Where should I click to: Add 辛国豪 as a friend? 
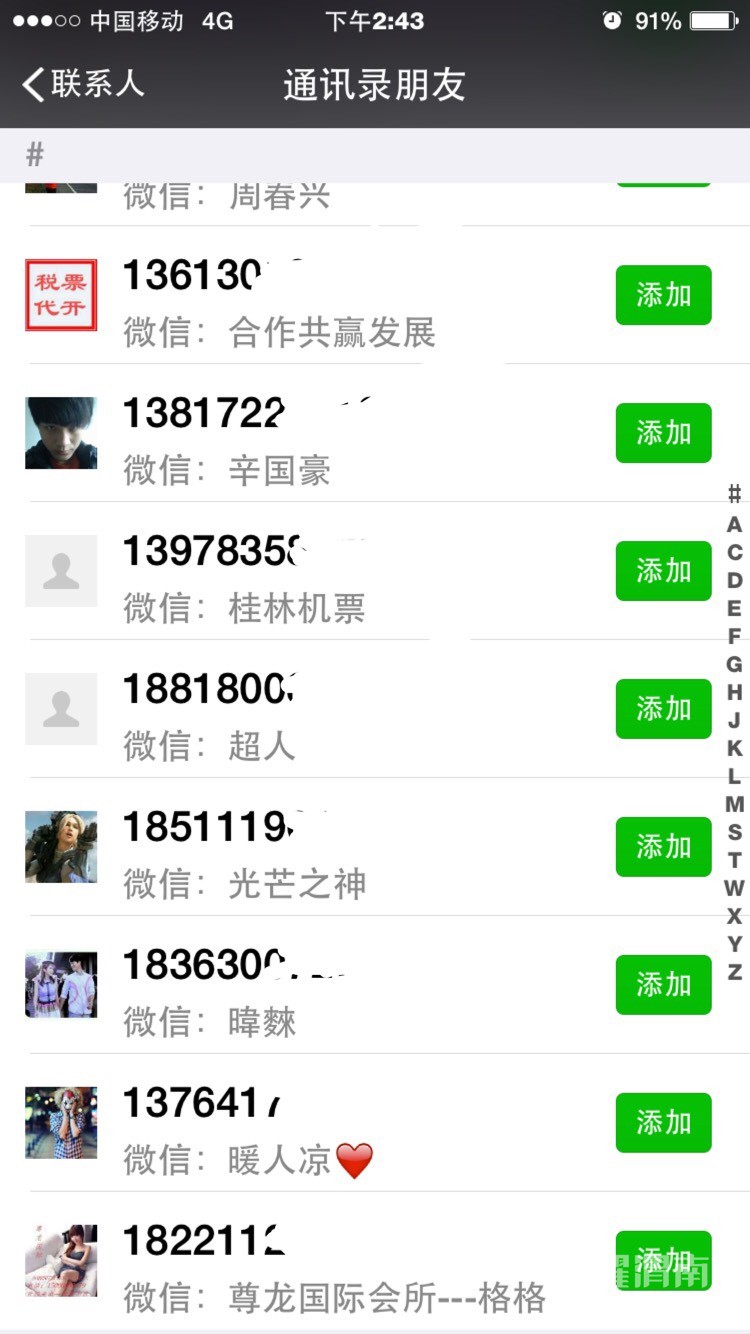coord(663,433)
